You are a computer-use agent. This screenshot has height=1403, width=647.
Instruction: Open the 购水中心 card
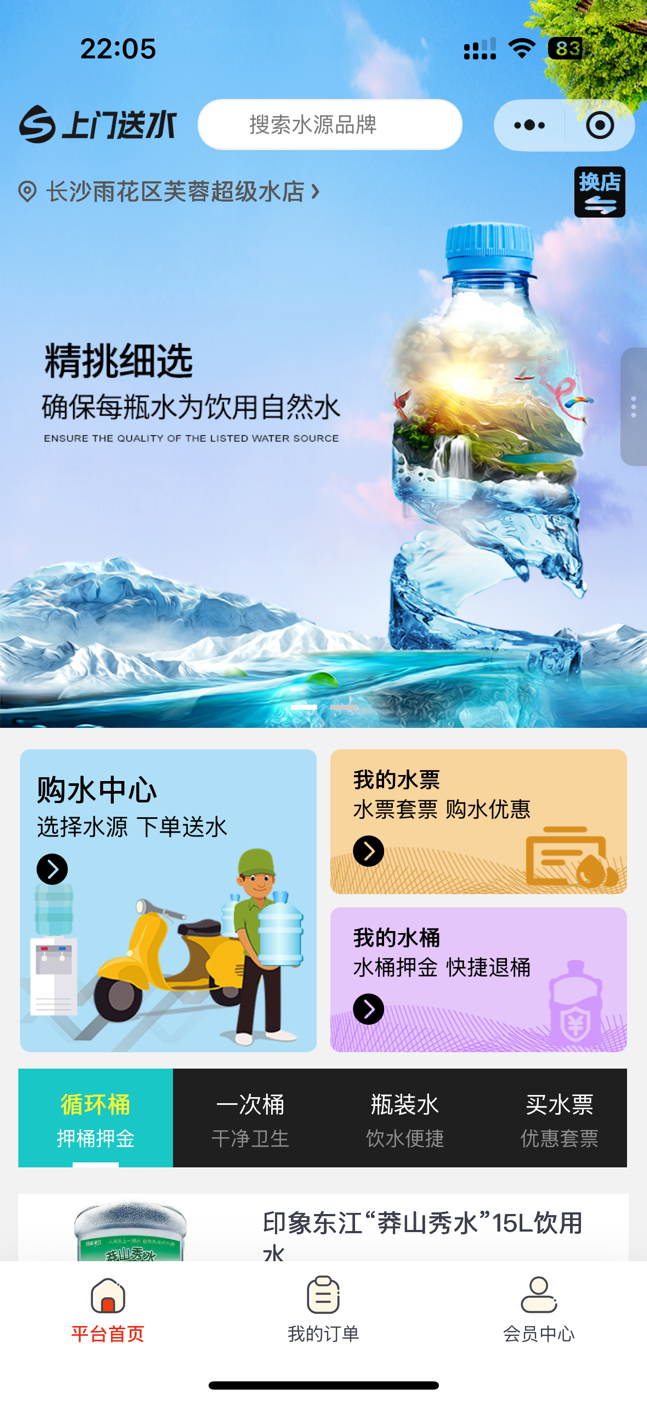[x=168, y=900]
